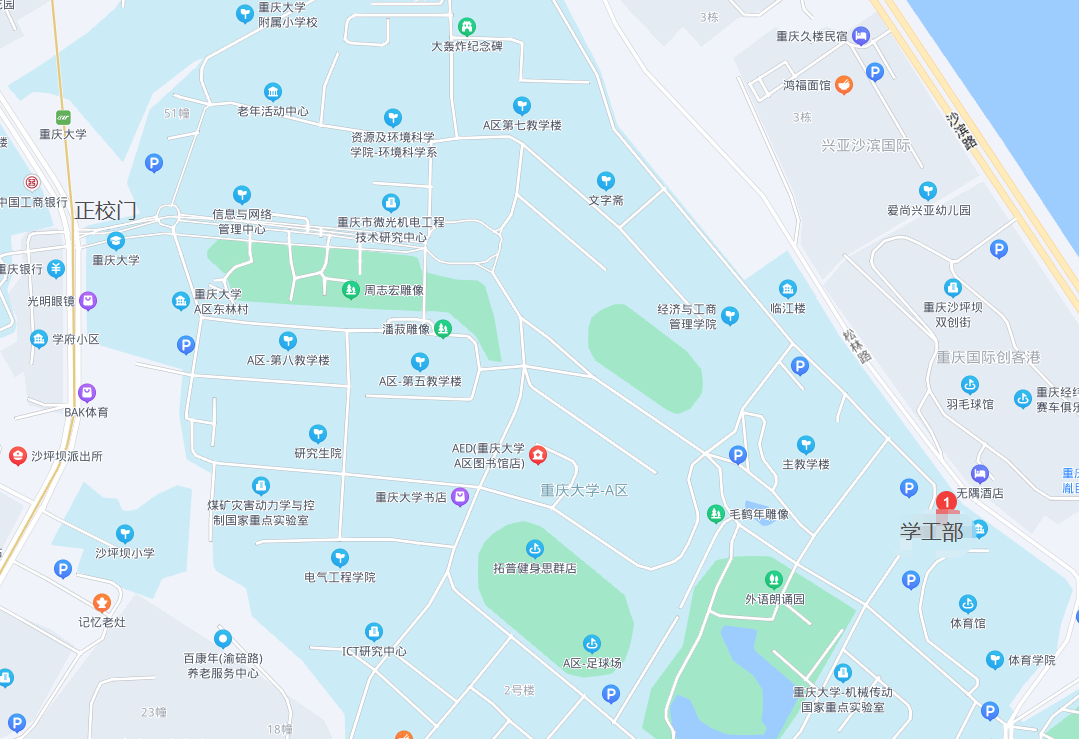Select the 主教学楼 place marker
The height and width of the screenshot is (739, 1079).
(x=806, y=444)
